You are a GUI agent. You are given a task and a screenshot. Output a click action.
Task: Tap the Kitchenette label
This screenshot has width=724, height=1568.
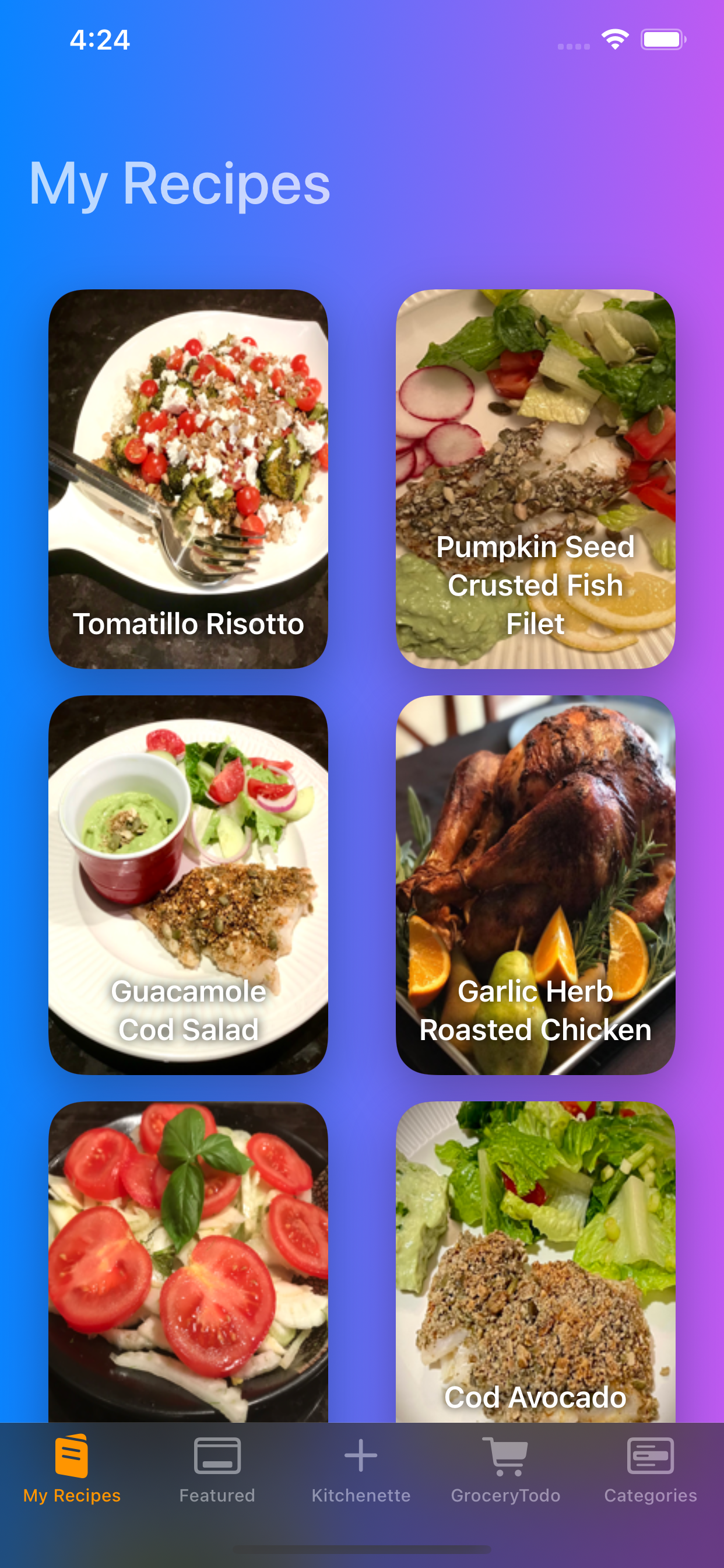[361, 1494]
